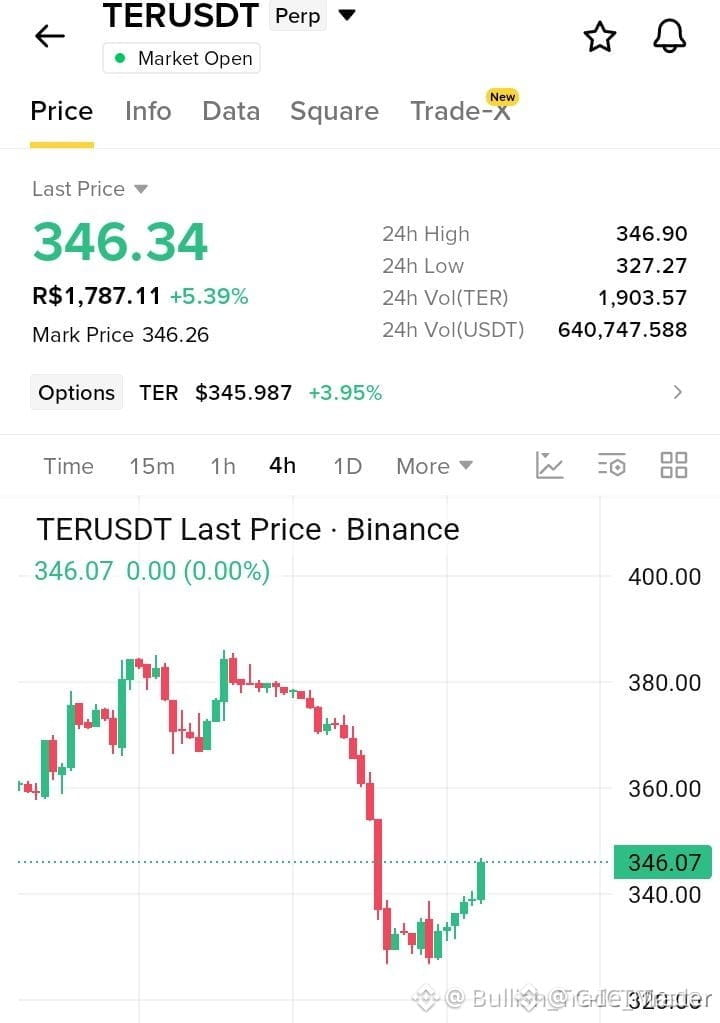Screen dimensions: 720x1023
Task: Go back using the arrow icon
Action: point(50,35)
